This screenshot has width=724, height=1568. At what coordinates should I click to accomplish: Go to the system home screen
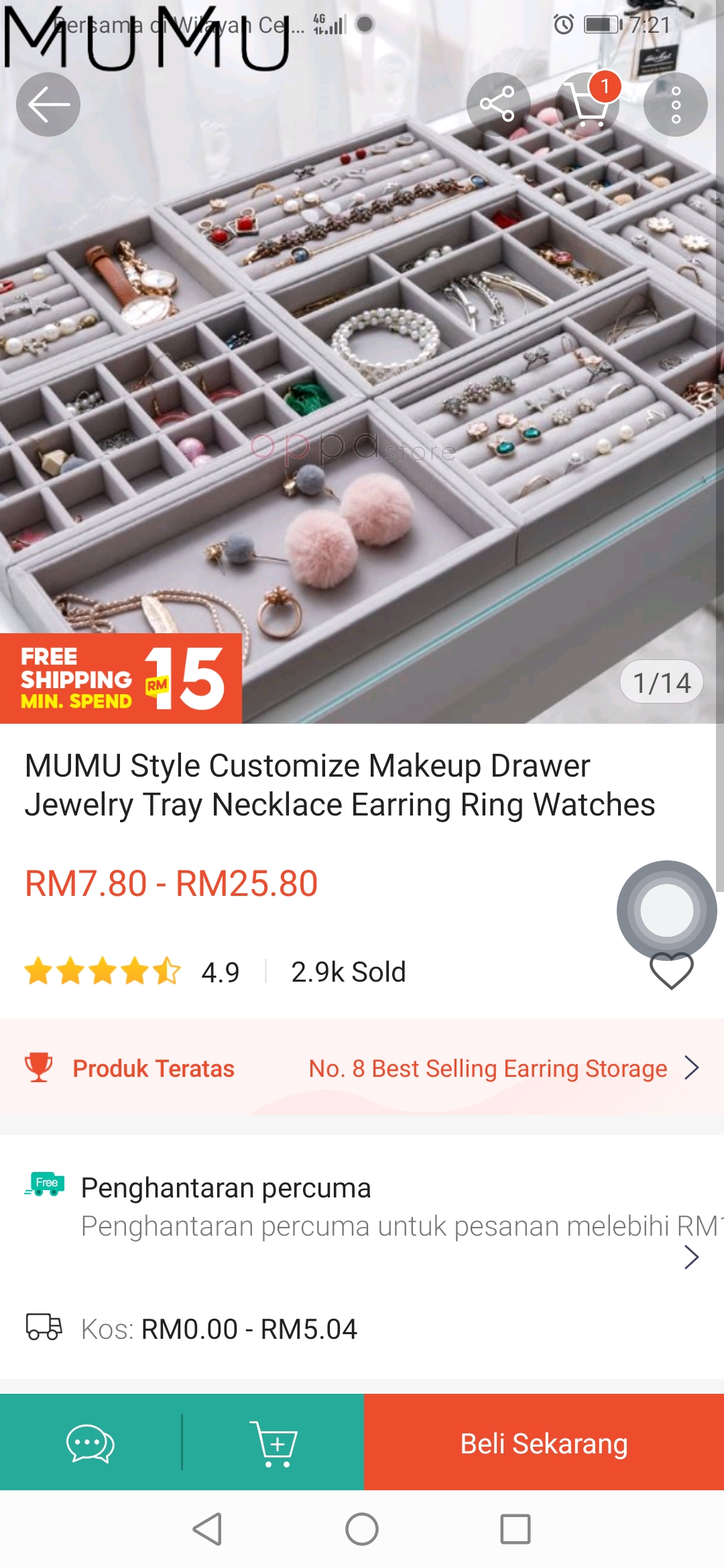[362, 1529]
